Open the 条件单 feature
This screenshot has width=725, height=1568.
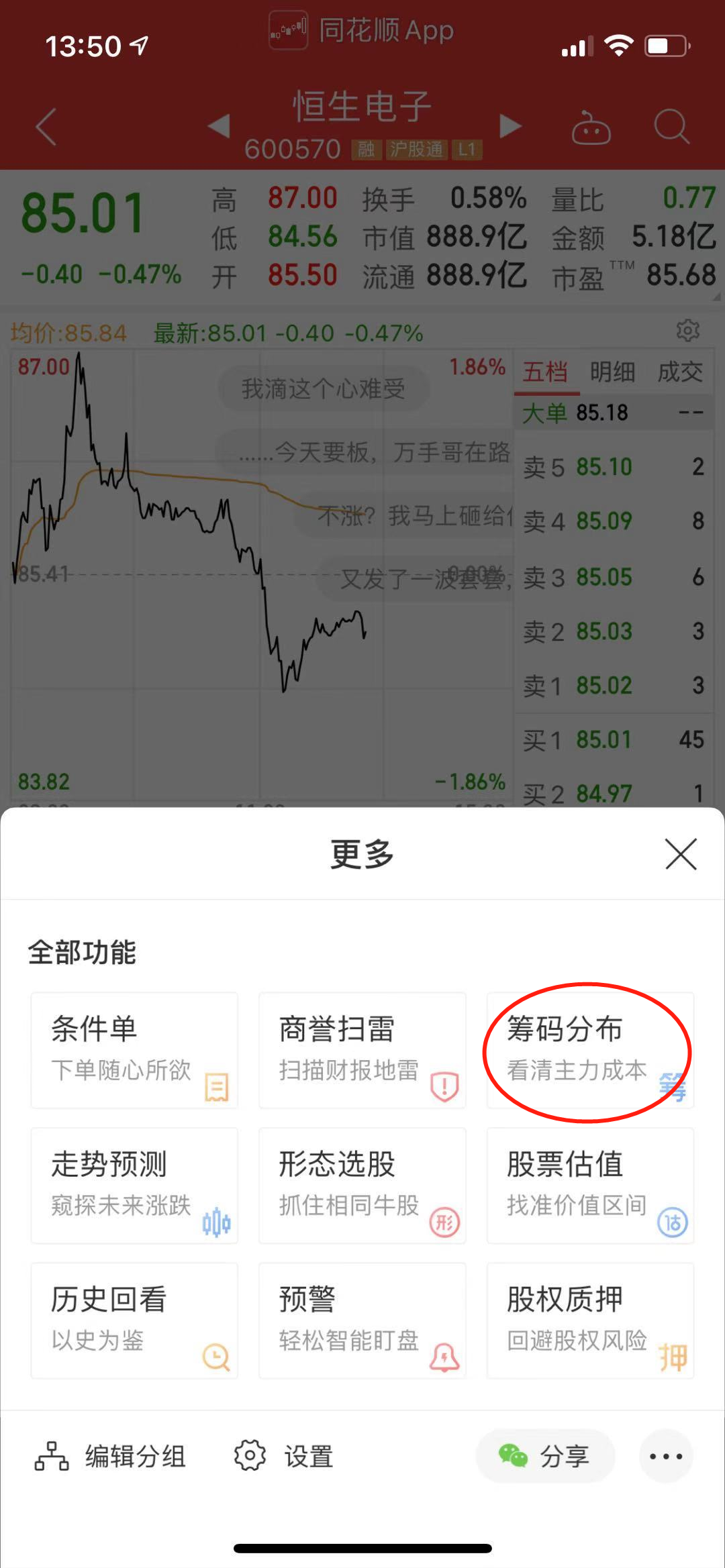pos(134,1050)
